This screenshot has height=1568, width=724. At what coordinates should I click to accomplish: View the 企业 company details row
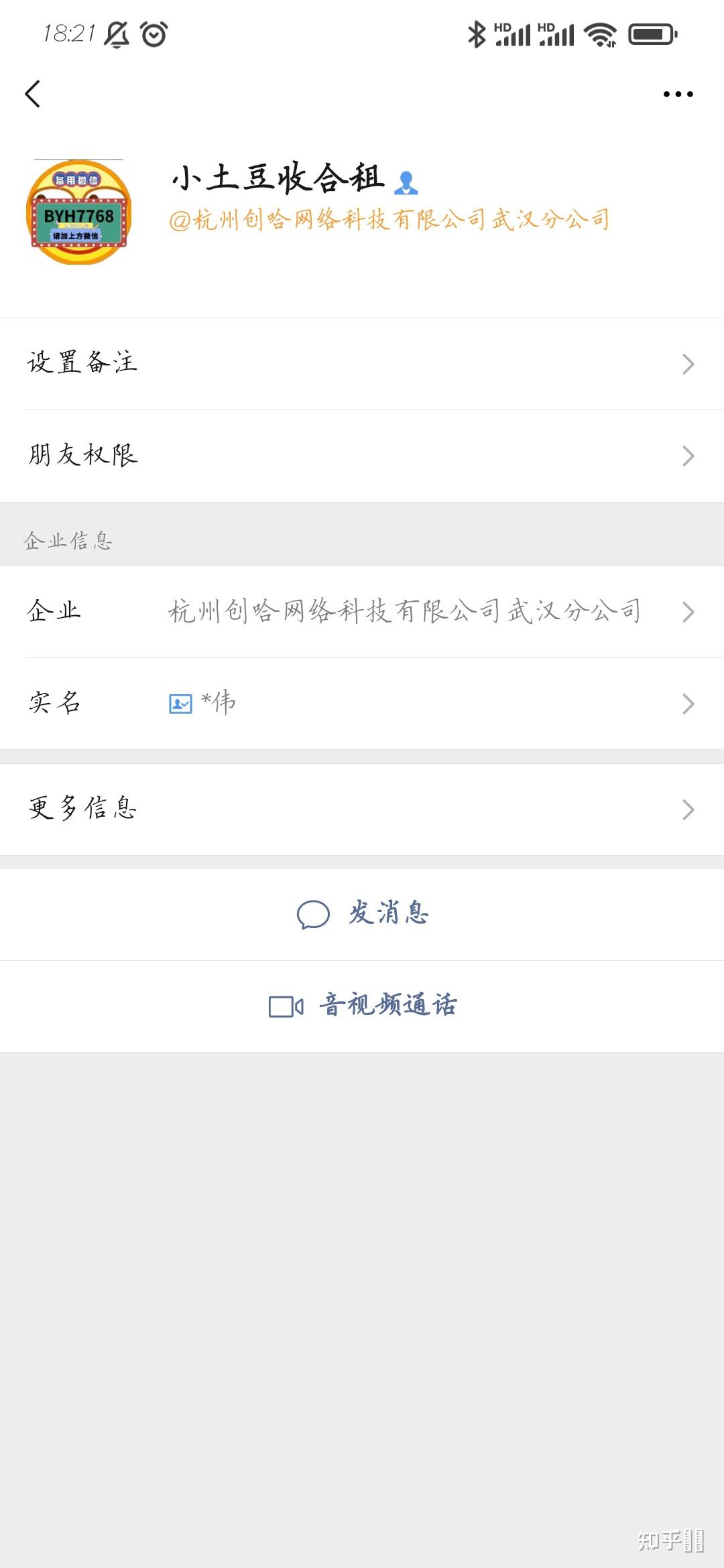pyautogui.click(x=362, y=612)
